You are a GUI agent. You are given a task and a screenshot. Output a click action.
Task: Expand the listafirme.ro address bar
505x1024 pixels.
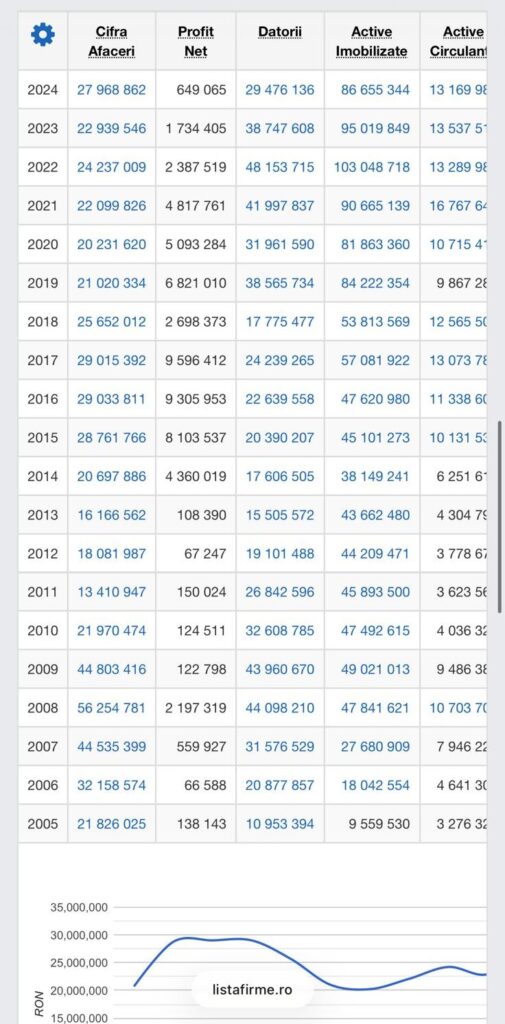(x=252, y=989)
